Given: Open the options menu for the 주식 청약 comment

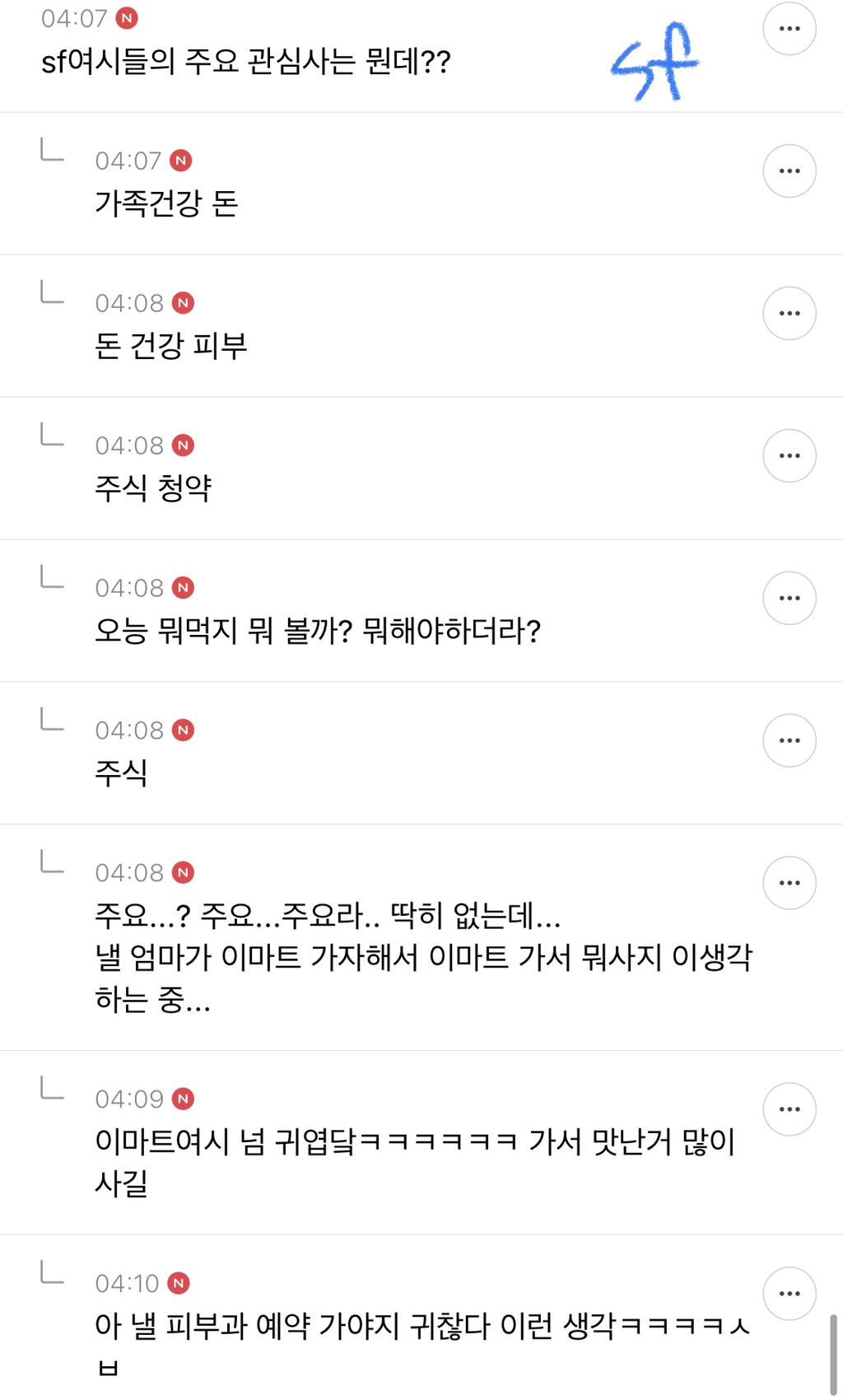Looking at the screenshot, I should pyautogui.click(x=789, y=455).
